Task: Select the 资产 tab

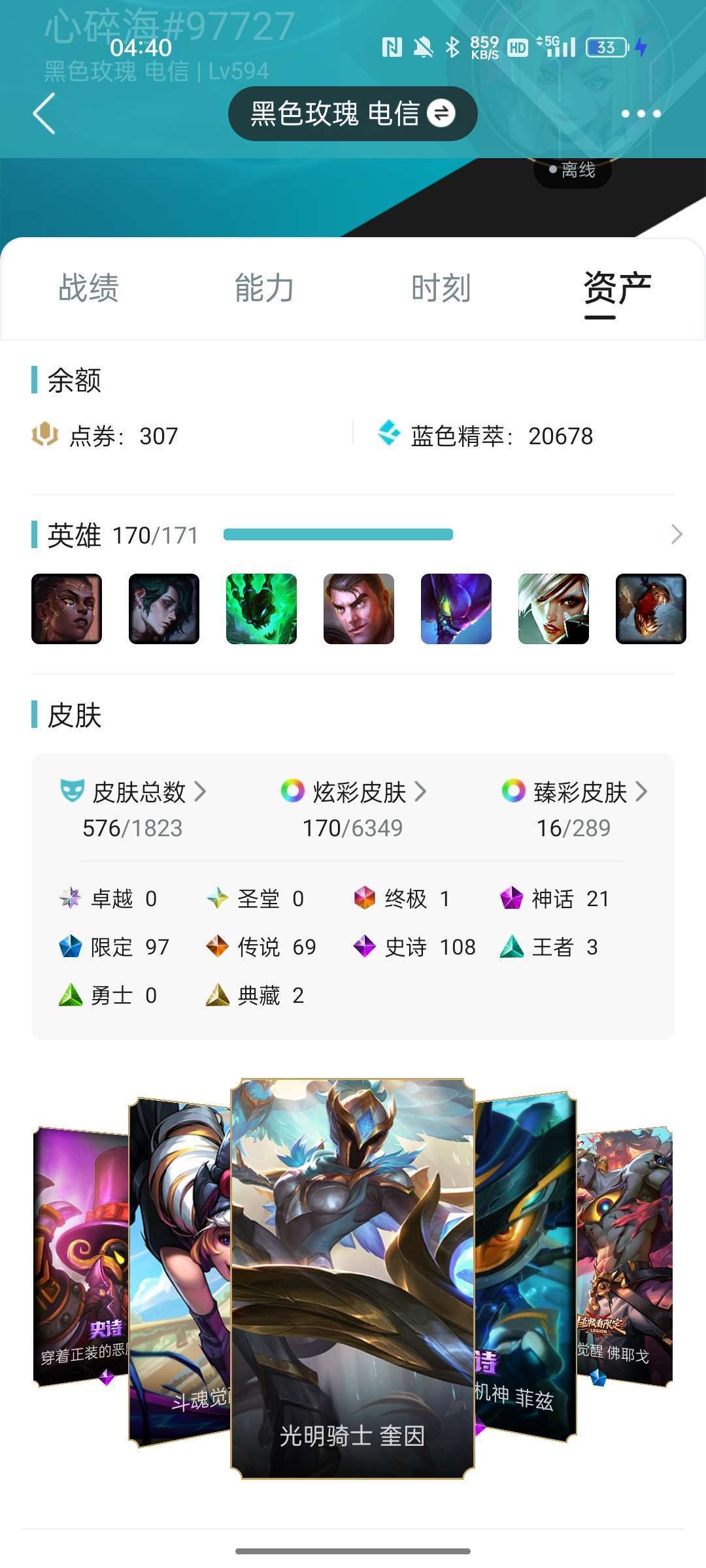Action: (x=617, y=288)
